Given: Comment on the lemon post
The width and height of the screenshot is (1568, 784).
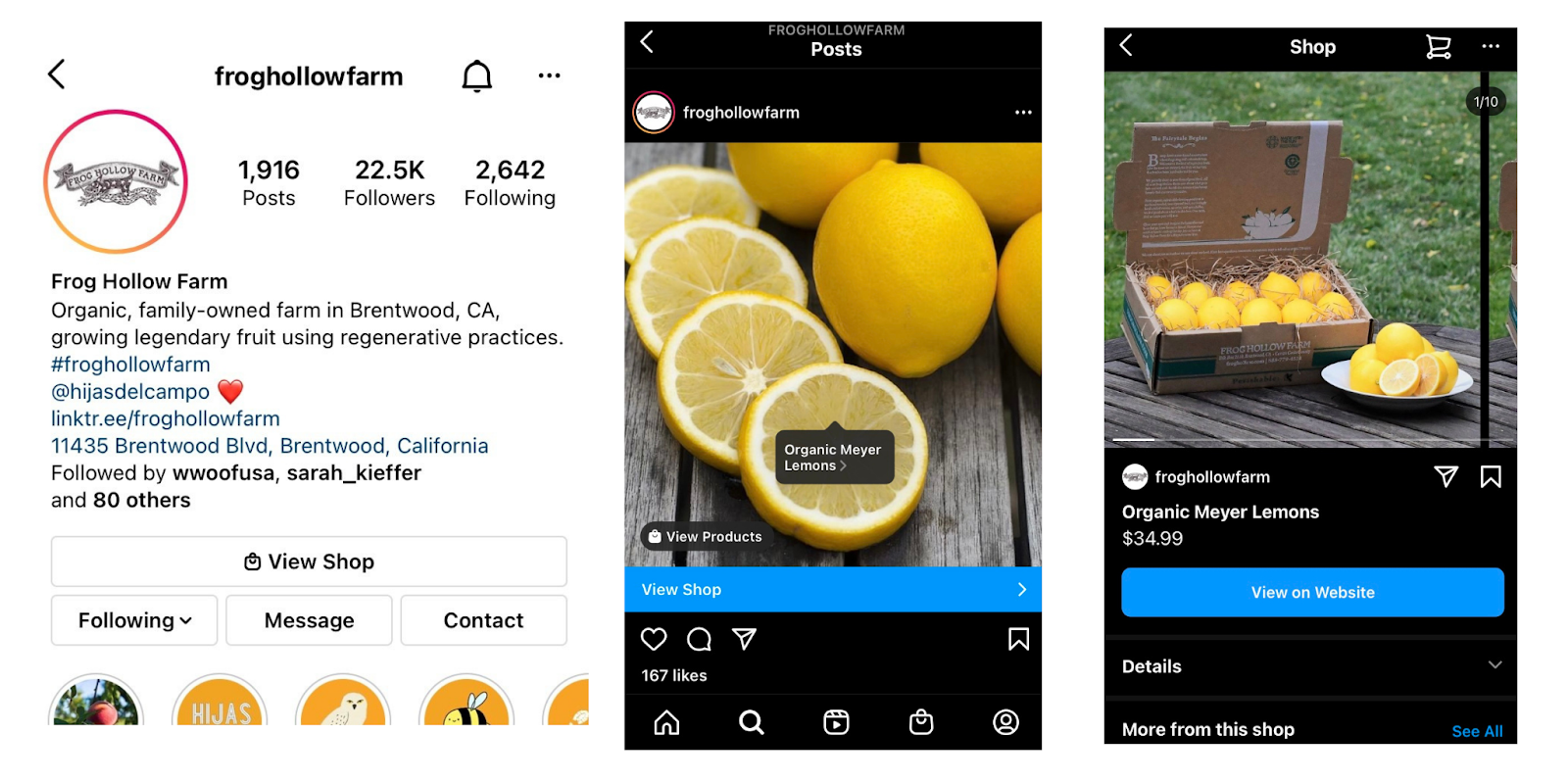Looking at the screenshot, I should (699, 640).
